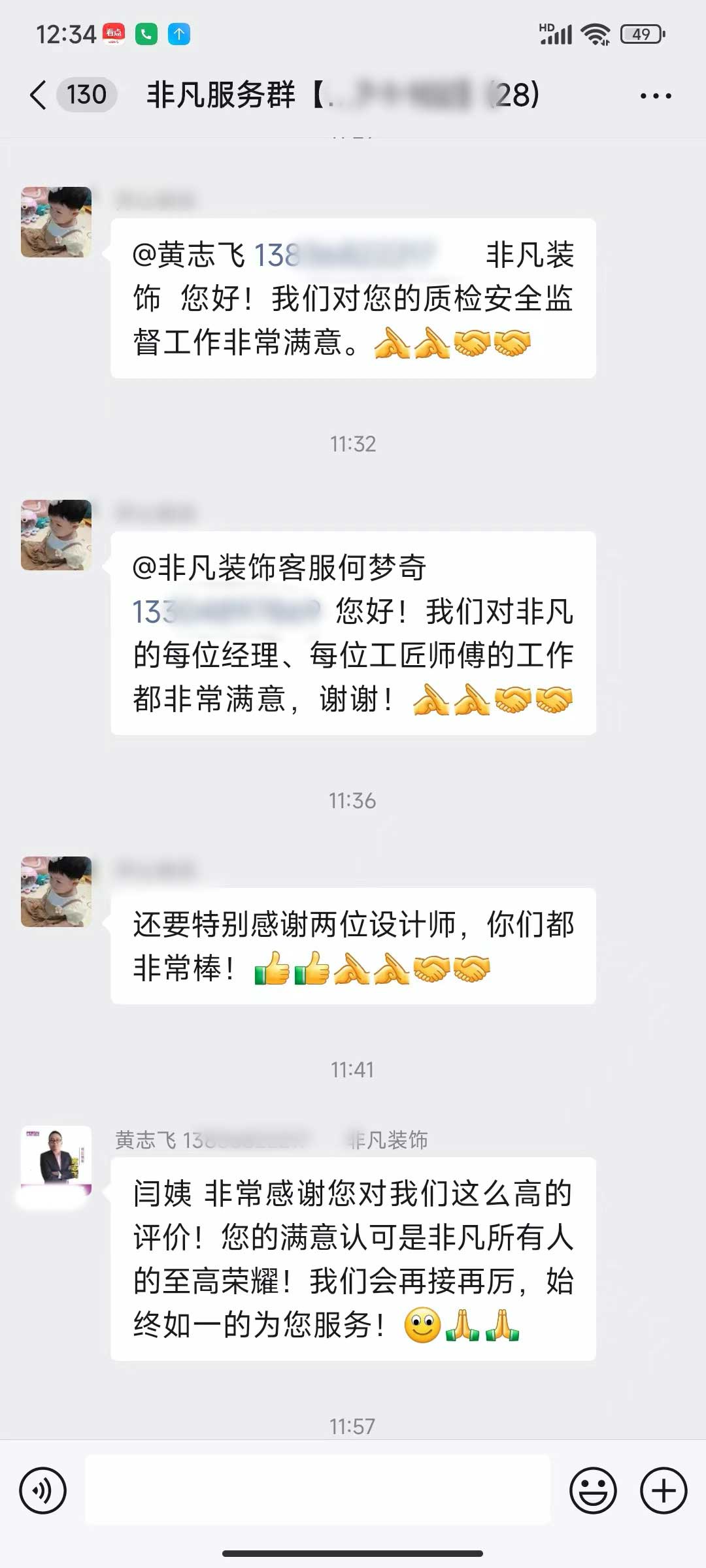Open avatar beside 还要特别感谢两位设计师 message

point(56,891)
